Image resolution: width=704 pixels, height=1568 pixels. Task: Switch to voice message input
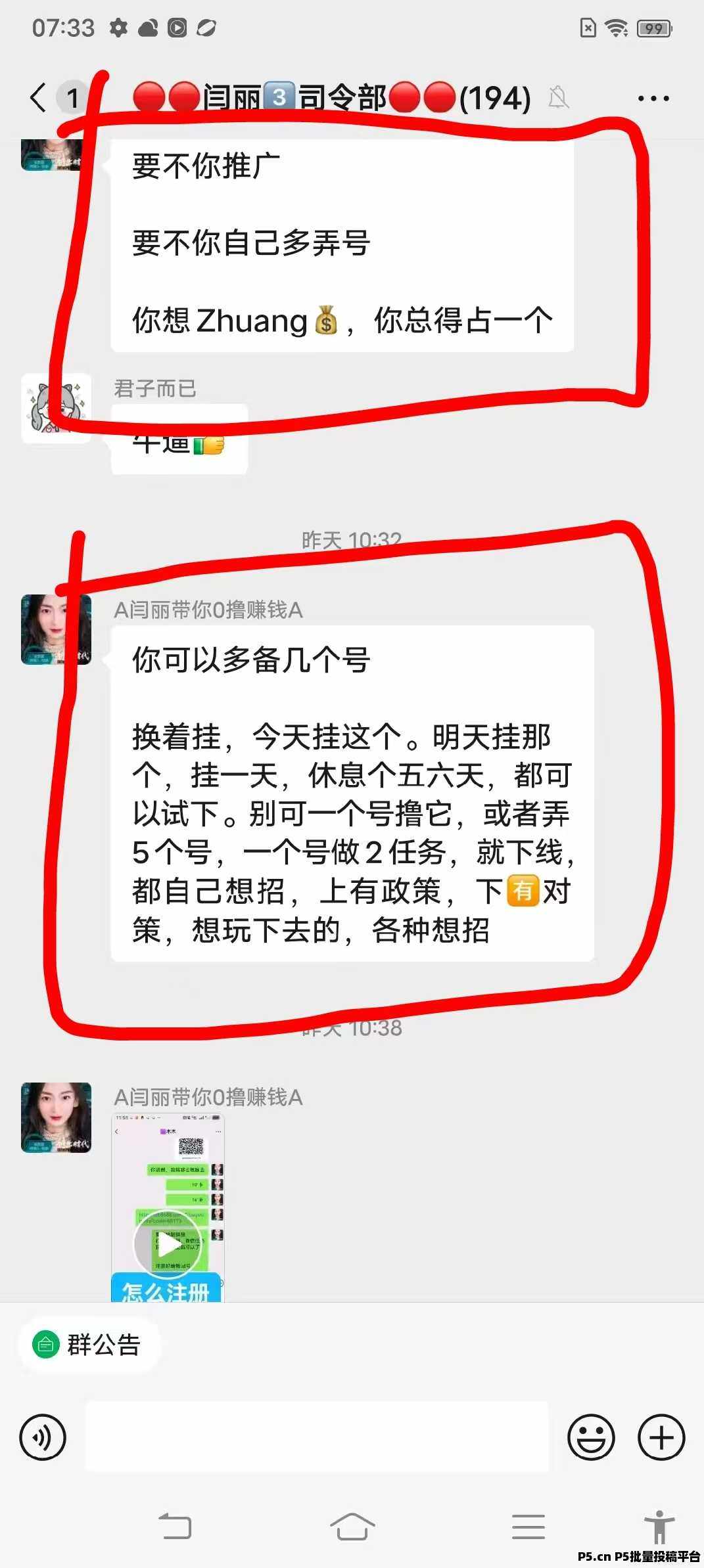43,1437
